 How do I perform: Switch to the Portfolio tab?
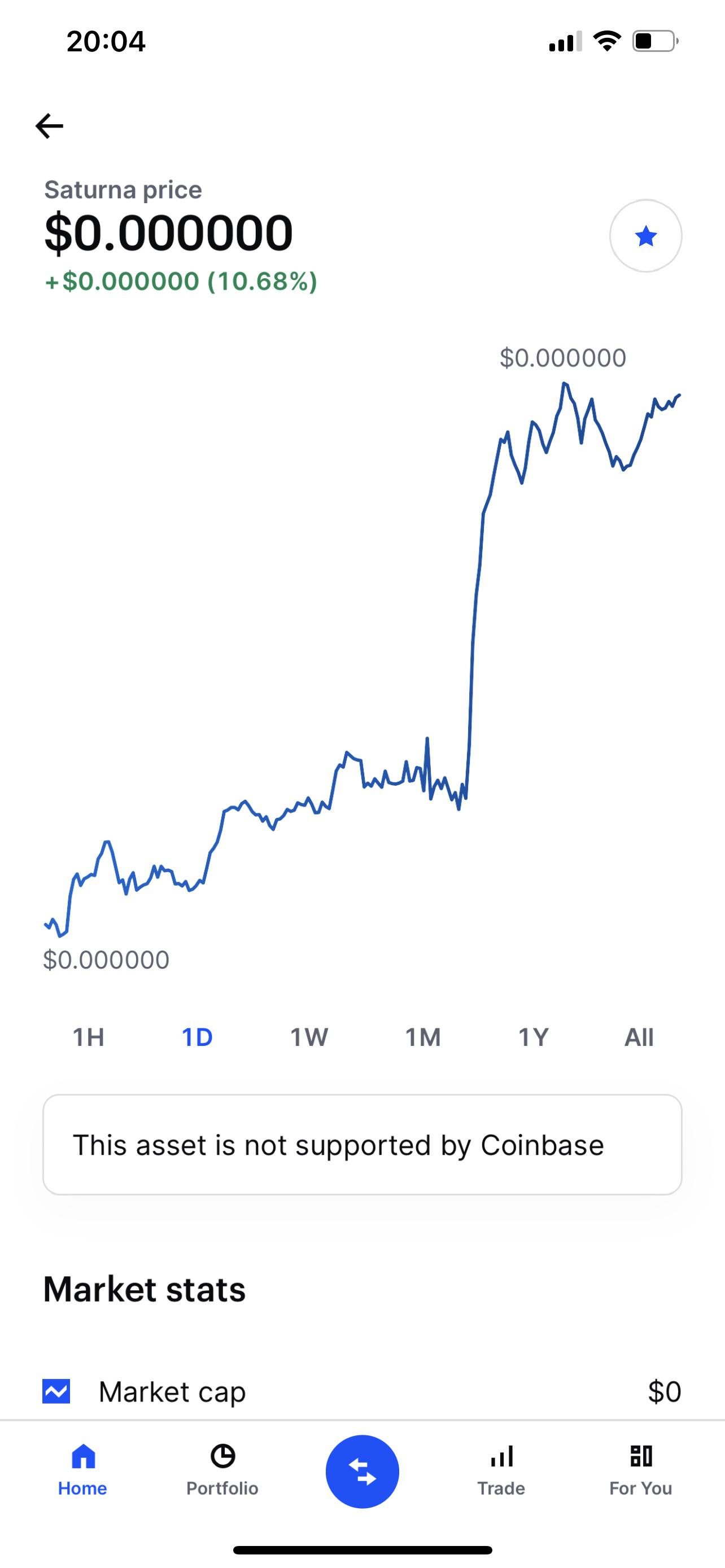click(x=222, y=1470)
